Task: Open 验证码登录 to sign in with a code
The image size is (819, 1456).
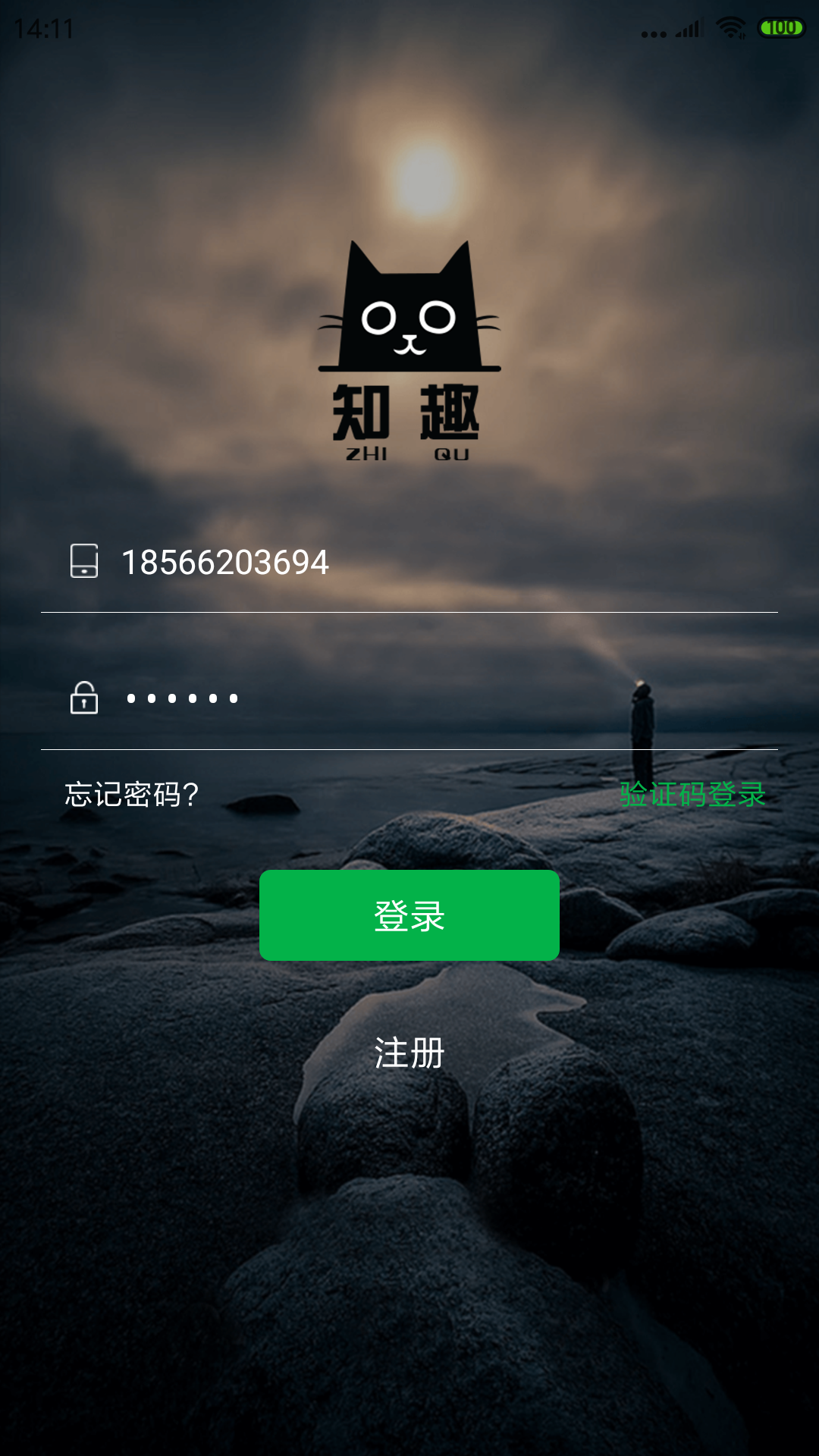Action: click(694, 795)
